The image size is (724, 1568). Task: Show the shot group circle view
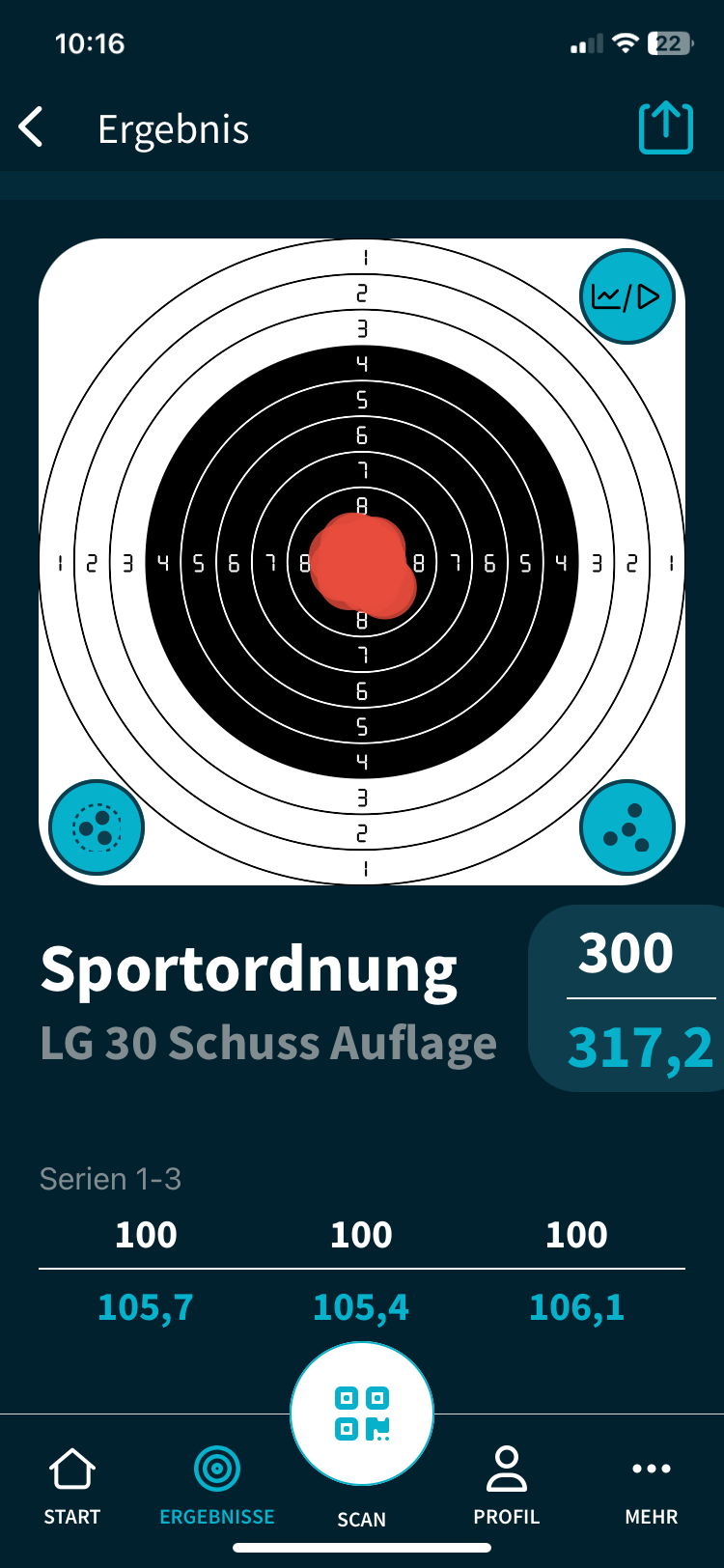pos(97,827)
